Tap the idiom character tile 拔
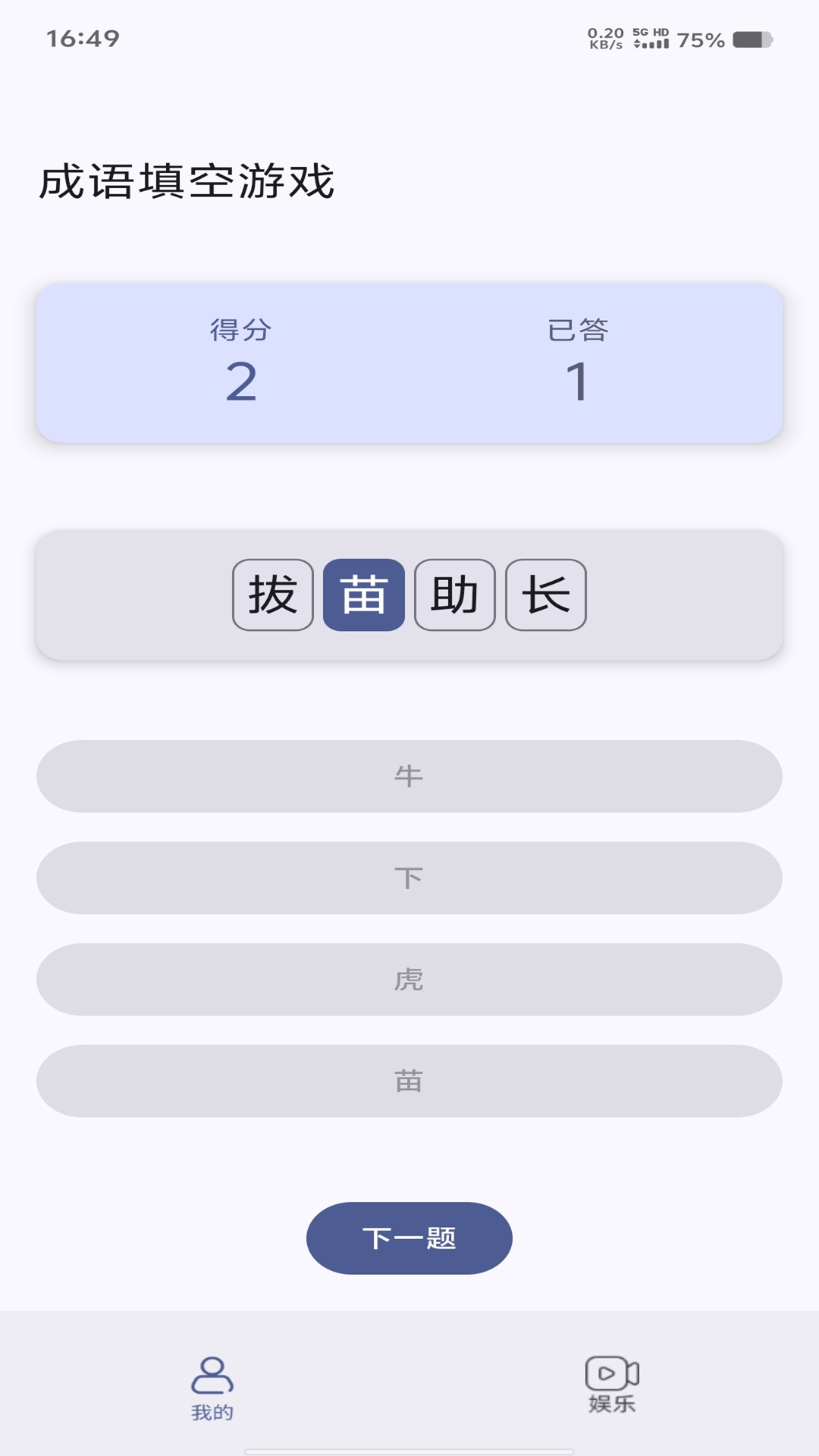 [273, 595]
